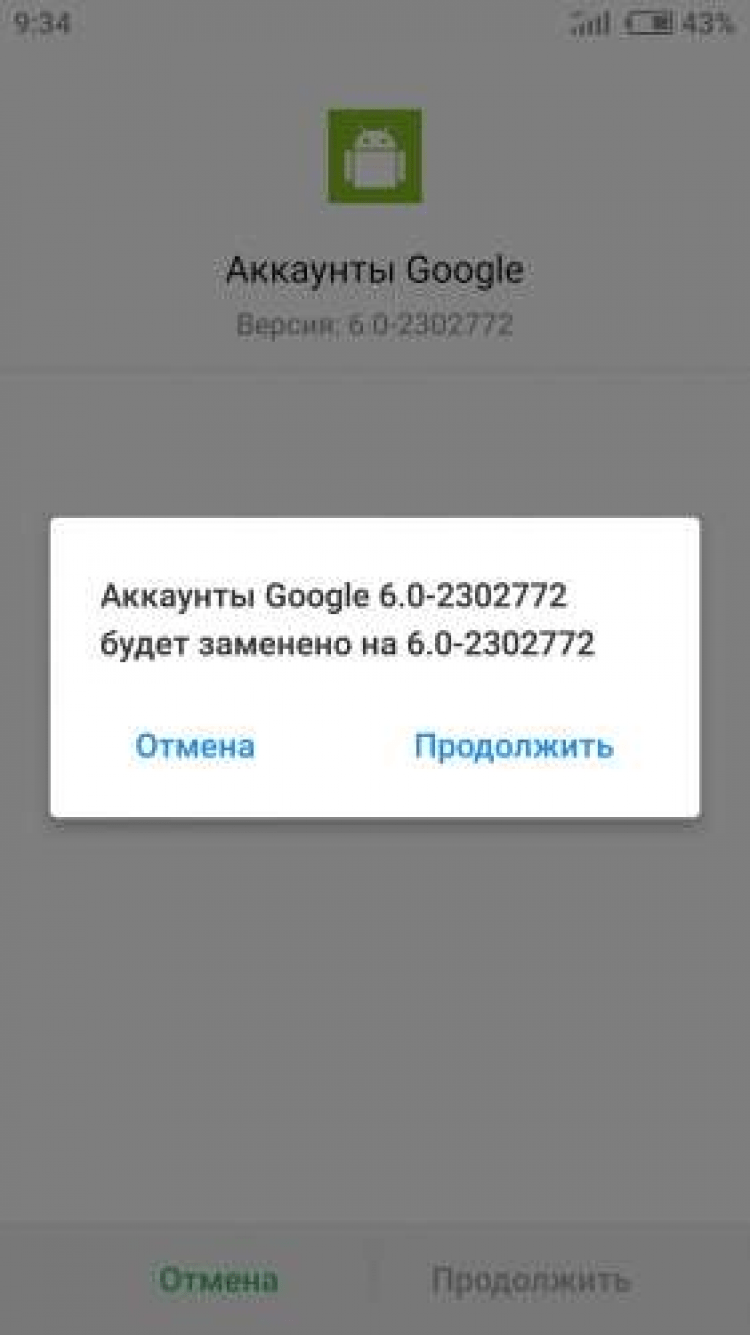750x1335 pixels.
Task: Tap Отмена in the dialog
Action: click(195, 746)
